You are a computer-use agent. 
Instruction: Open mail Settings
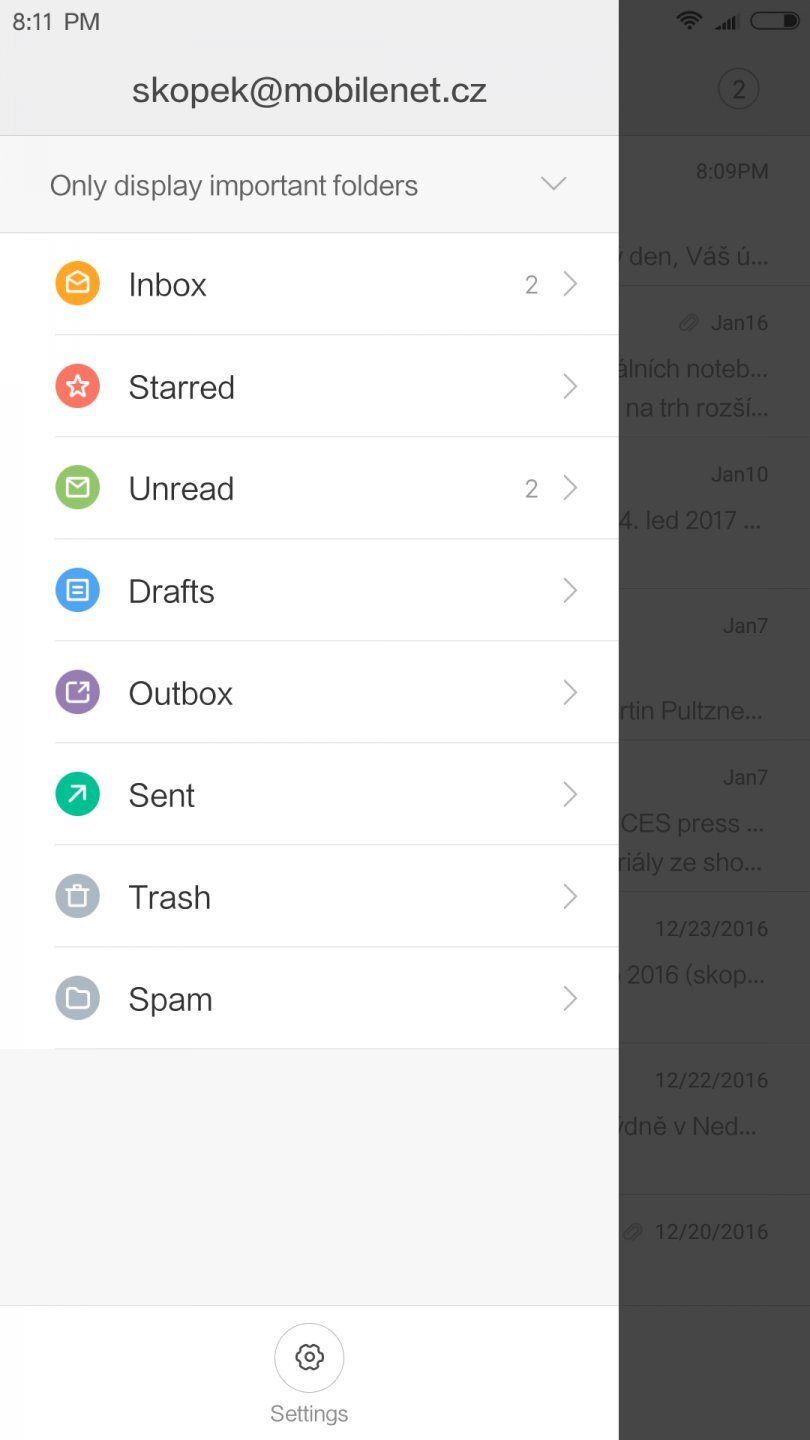point(309,1358)
